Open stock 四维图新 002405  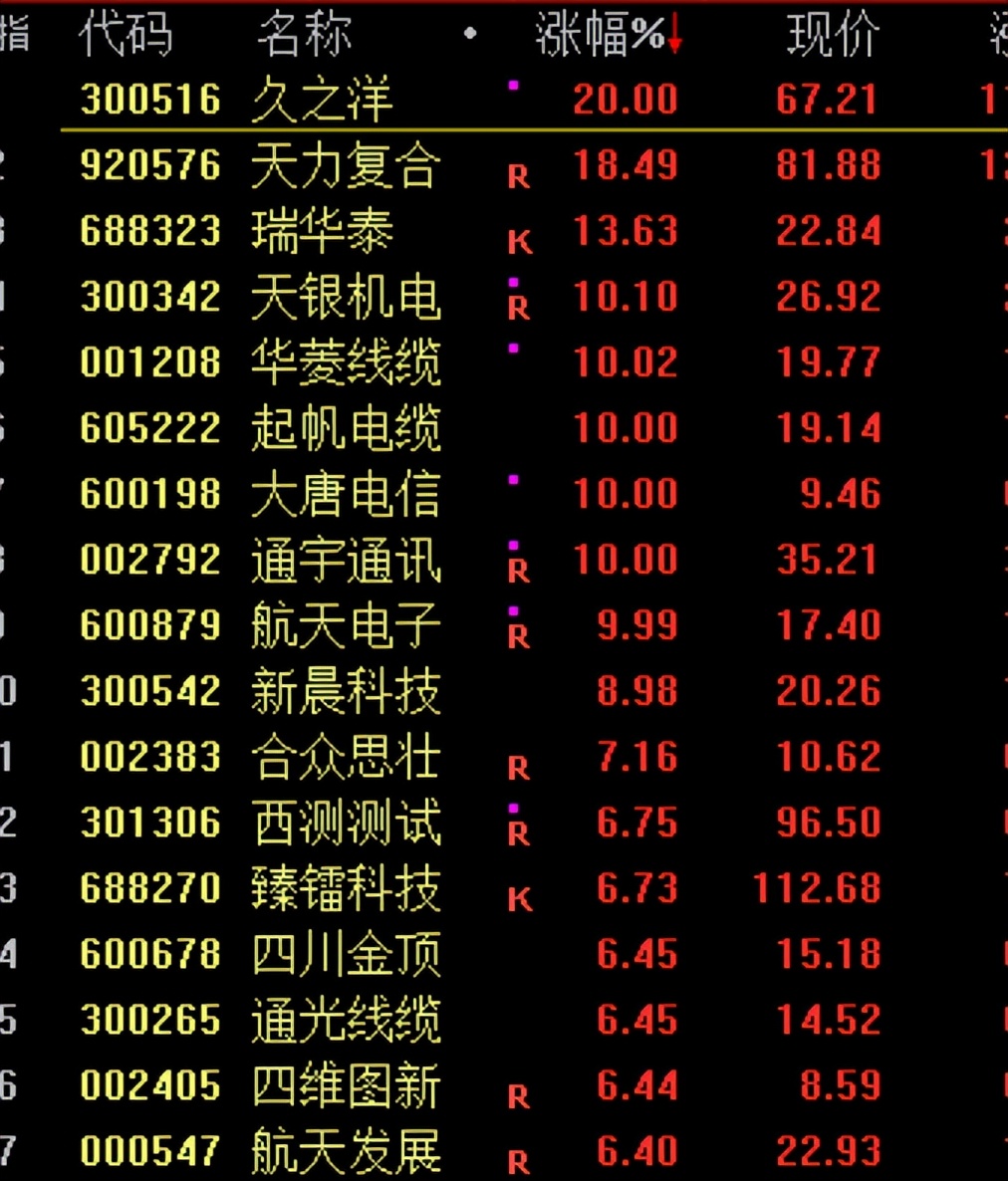tap(344, 1085)
